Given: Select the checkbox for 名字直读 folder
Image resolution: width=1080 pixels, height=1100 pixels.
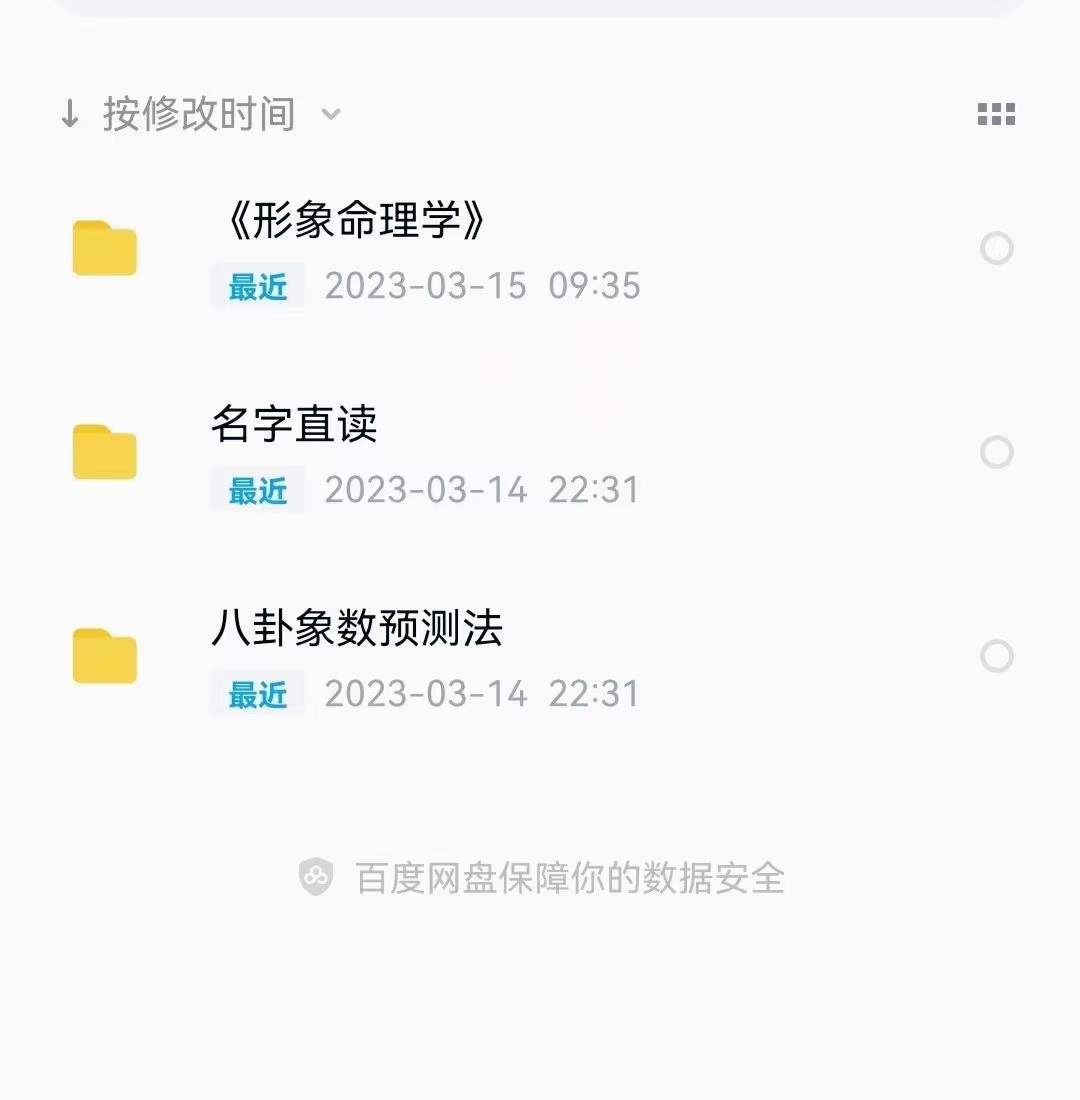Looking at the screenshot, I should tap(997, 452).
